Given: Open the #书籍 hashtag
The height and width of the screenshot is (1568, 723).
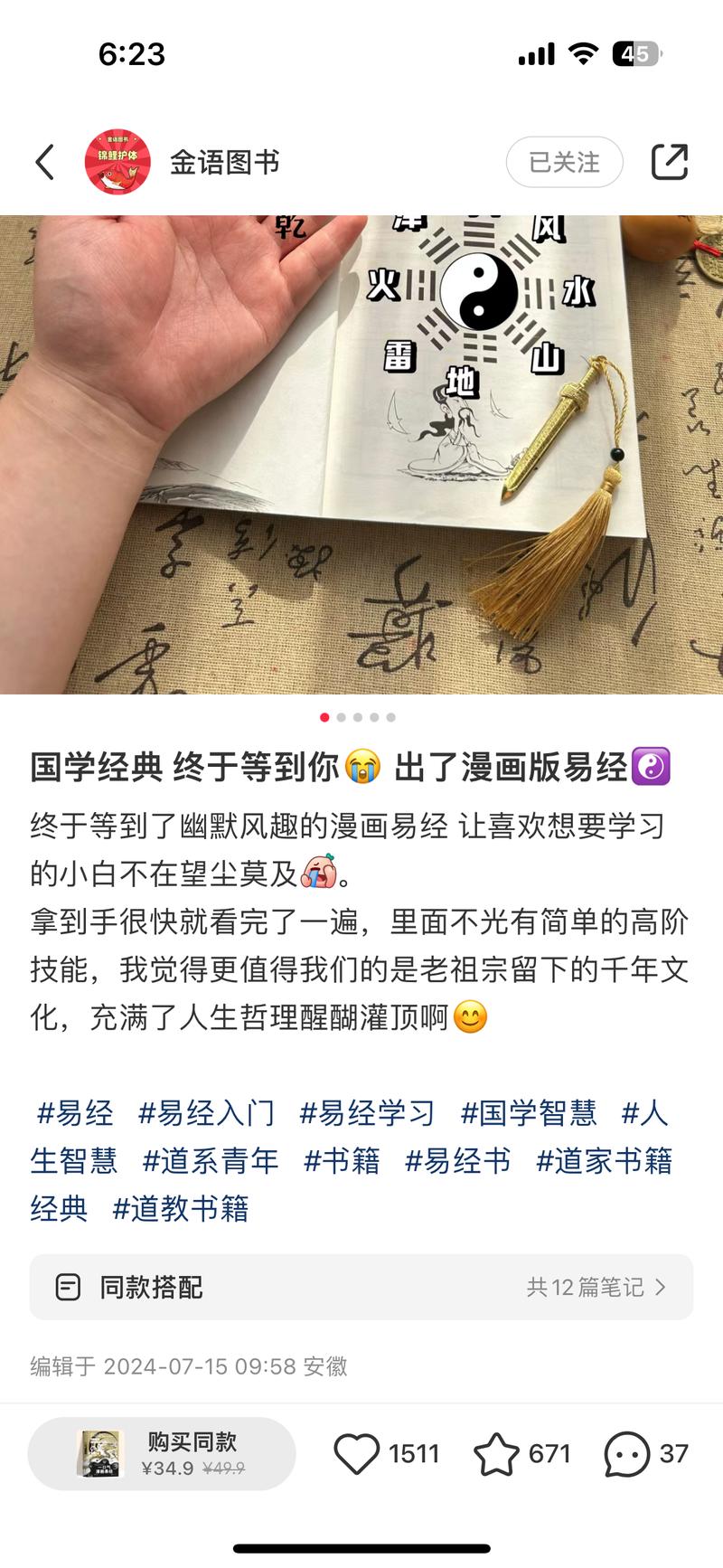Looking at the screenshot, I should click(x=342, y=1161).
